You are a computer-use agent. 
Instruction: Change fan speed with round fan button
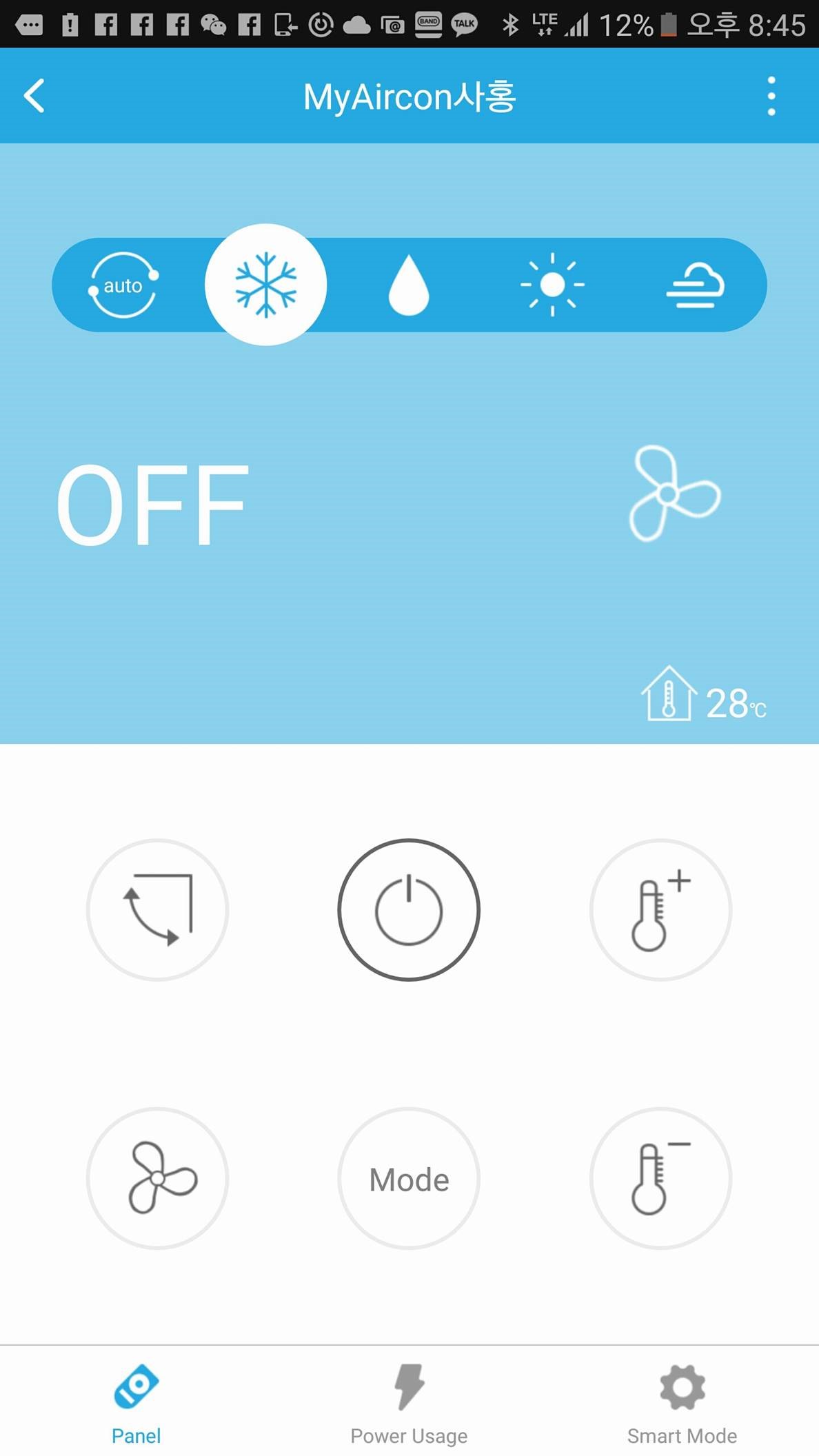click(157, 1178)
